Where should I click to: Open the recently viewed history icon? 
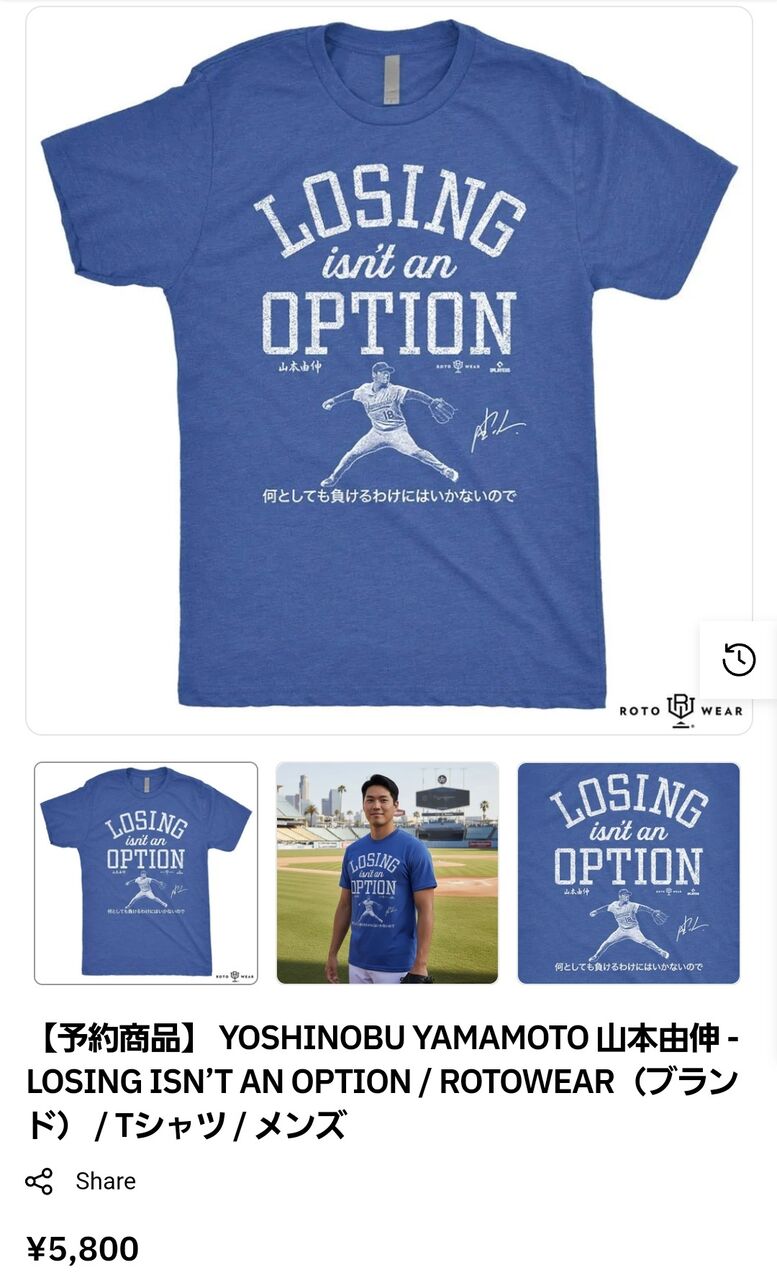(x=738, y=660)
